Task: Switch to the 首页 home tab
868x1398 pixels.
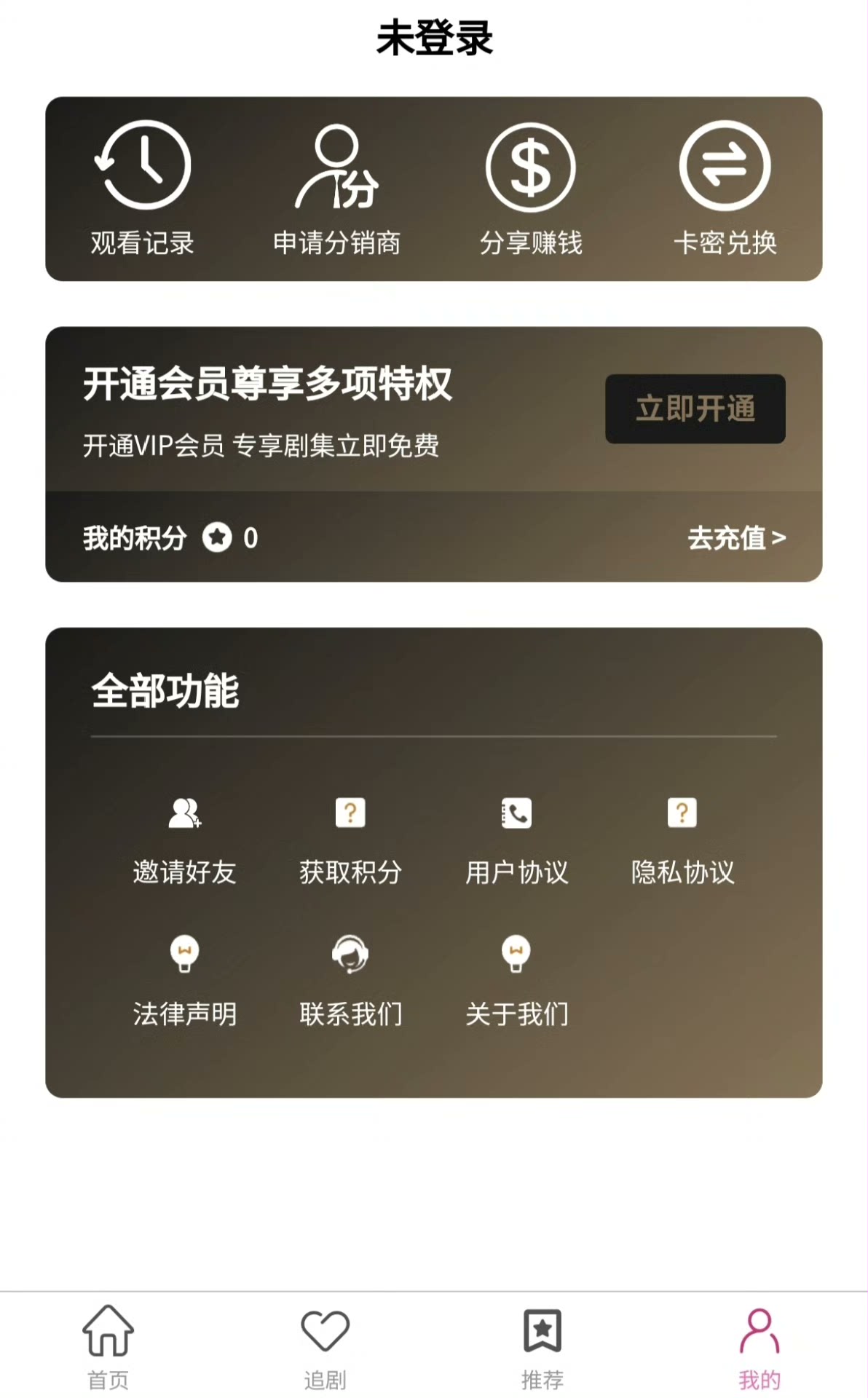Action: coord(108,1347)
